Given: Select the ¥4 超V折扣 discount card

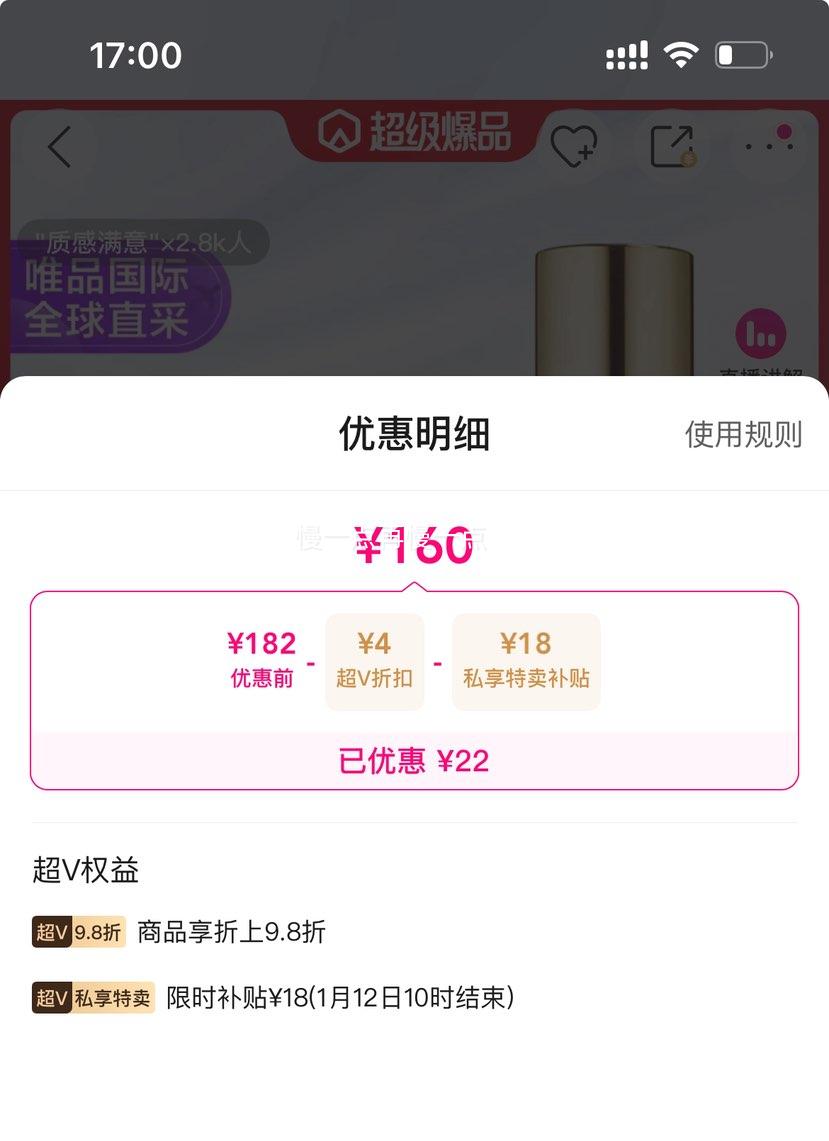Looking at the screenshot, I should pos(374,661).
